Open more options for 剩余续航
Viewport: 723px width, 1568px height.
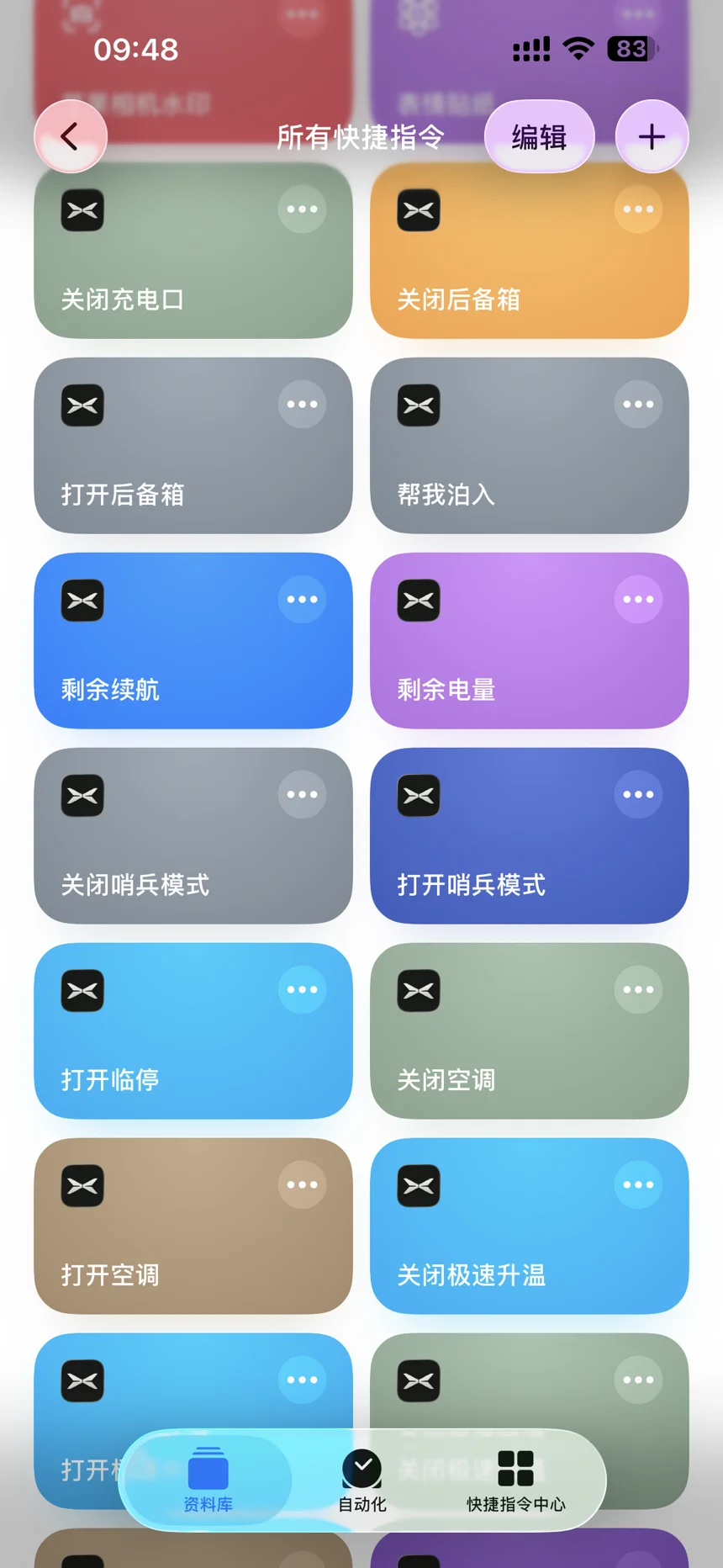tap(302, 599)
